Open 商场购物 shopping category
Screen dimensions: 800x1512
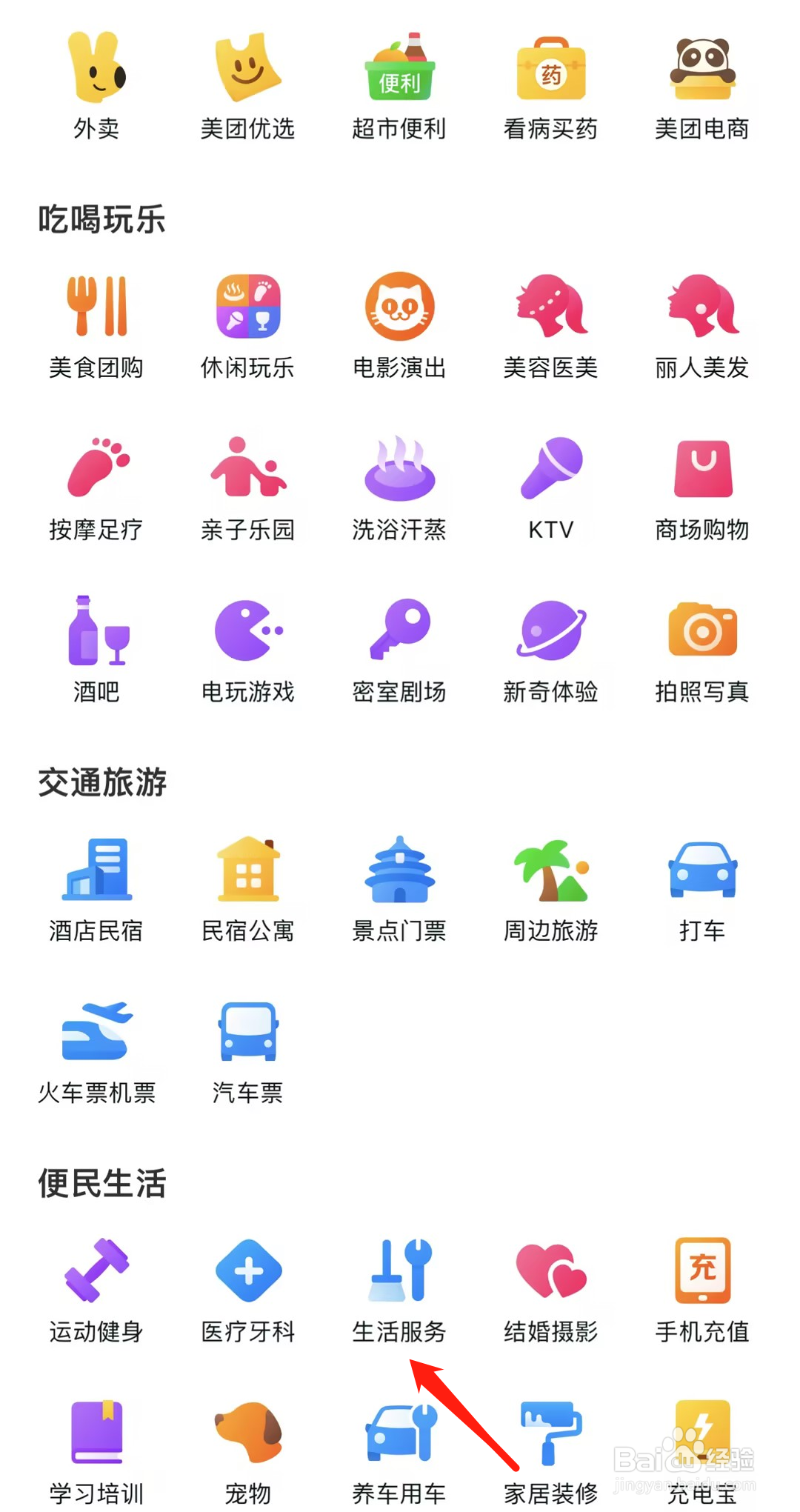pos(702,489)
